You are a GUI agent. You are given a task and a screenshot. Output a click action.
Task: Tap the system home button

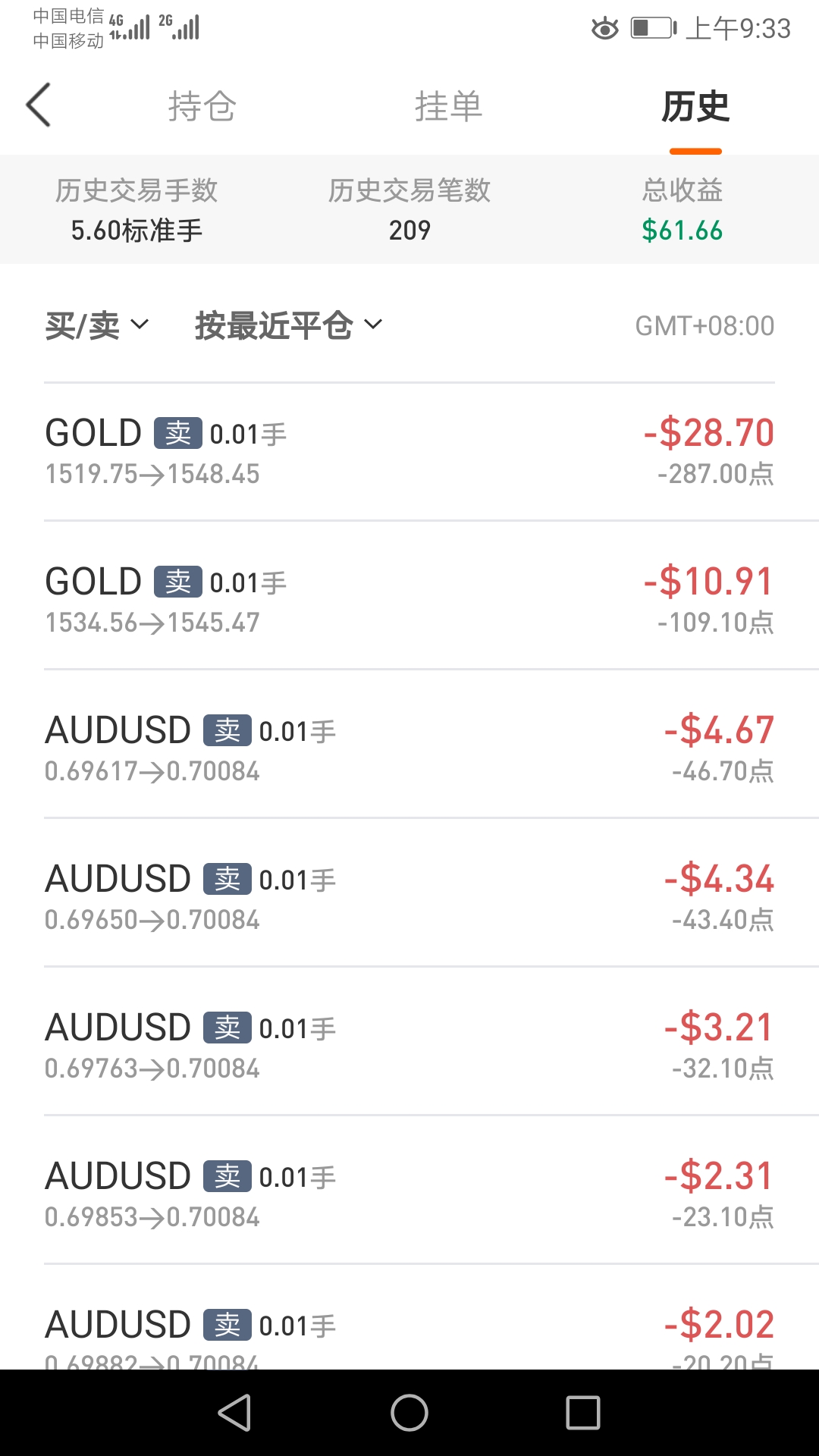click(x=409, y=1413)
